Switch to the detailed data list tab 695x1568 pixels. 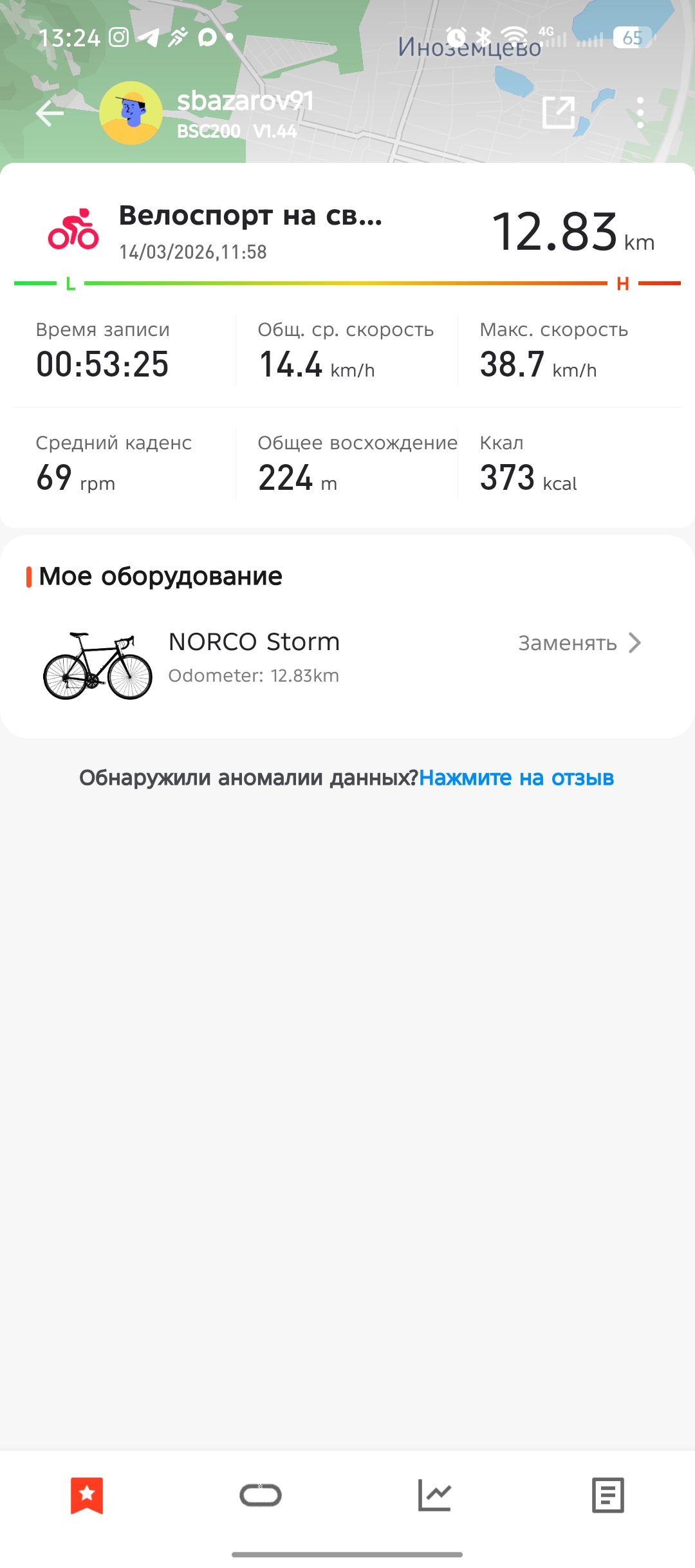click(x=608, y=1495)
